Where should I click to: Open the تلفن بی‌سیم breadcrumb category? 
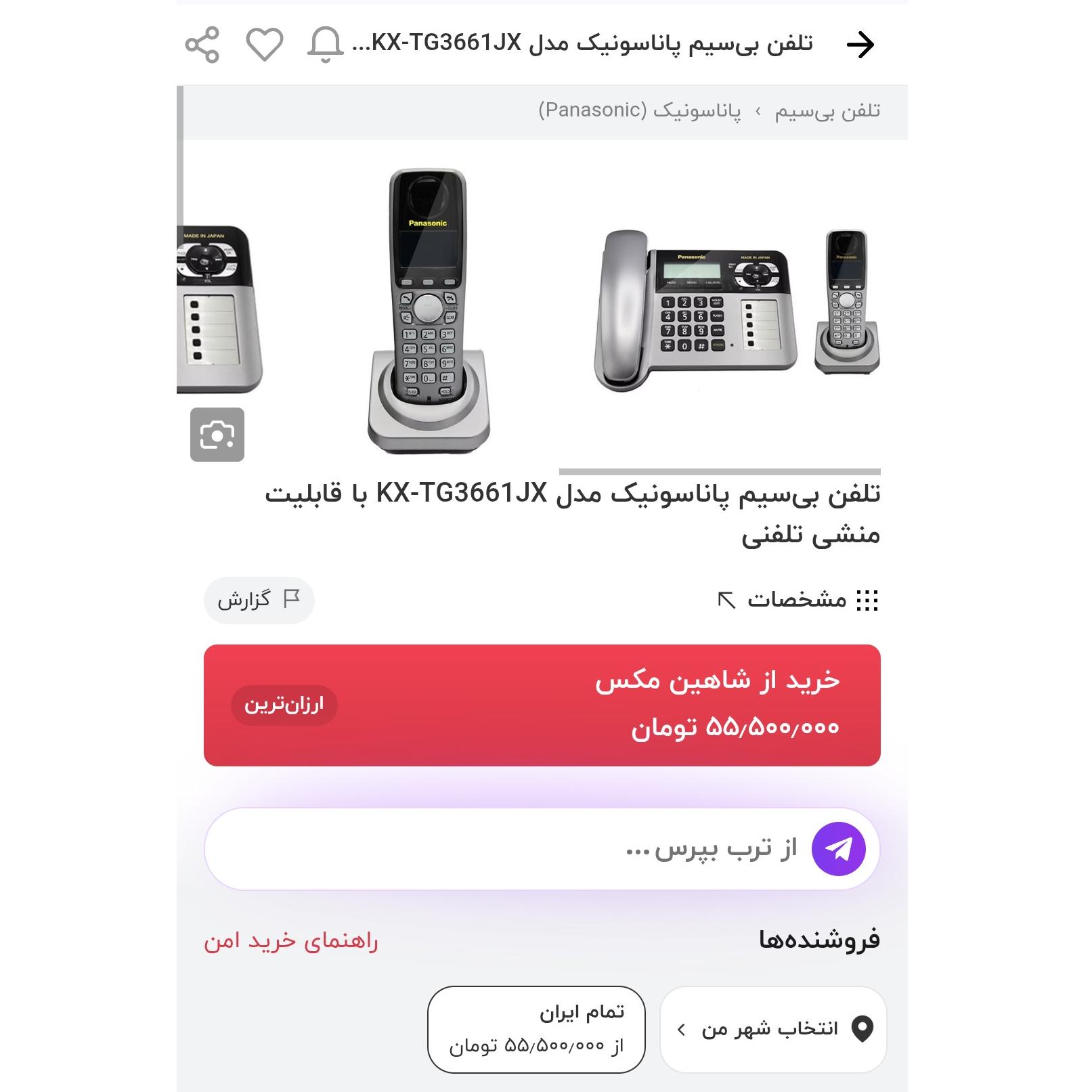tap(827, 110)
